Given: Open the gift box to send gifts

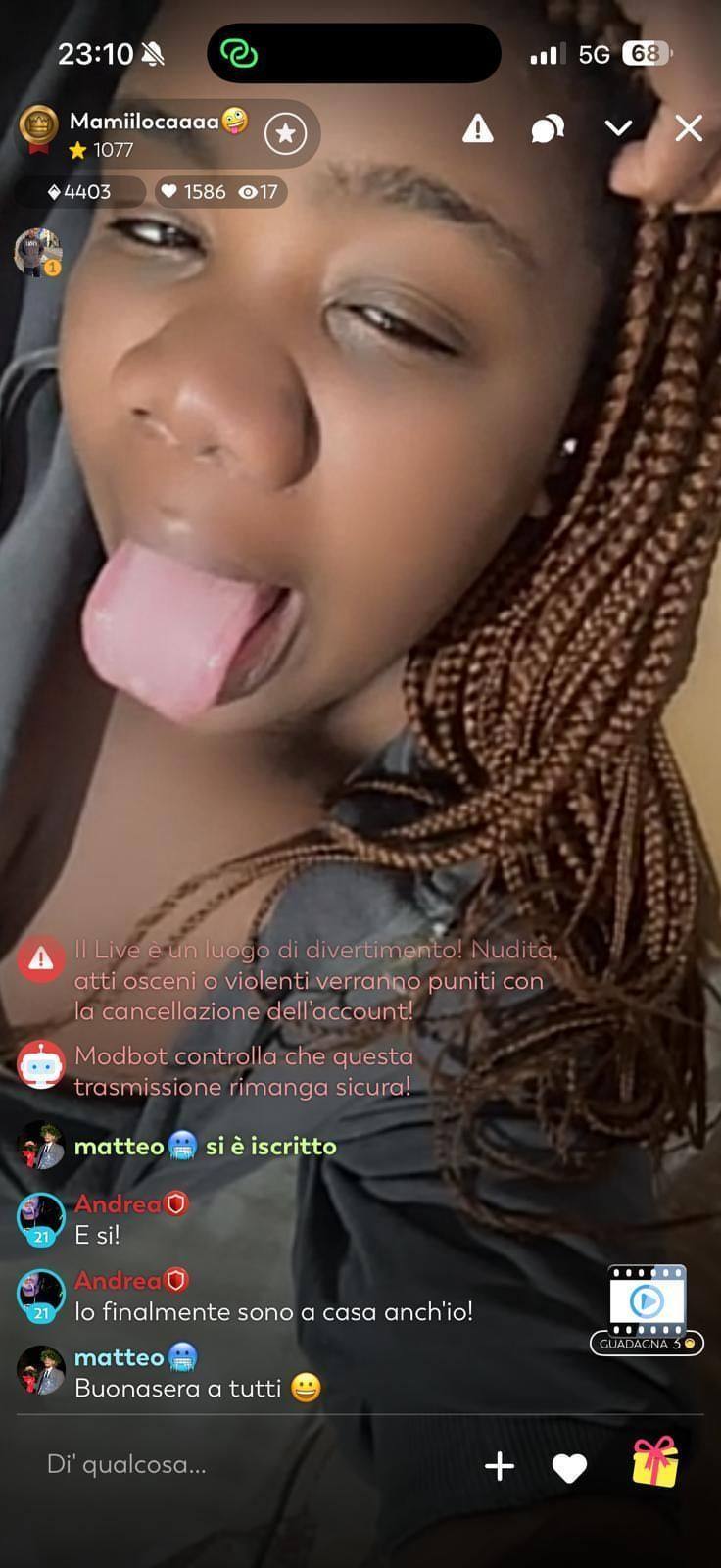Looking at the screenshot, I should tap(655, 1462).
